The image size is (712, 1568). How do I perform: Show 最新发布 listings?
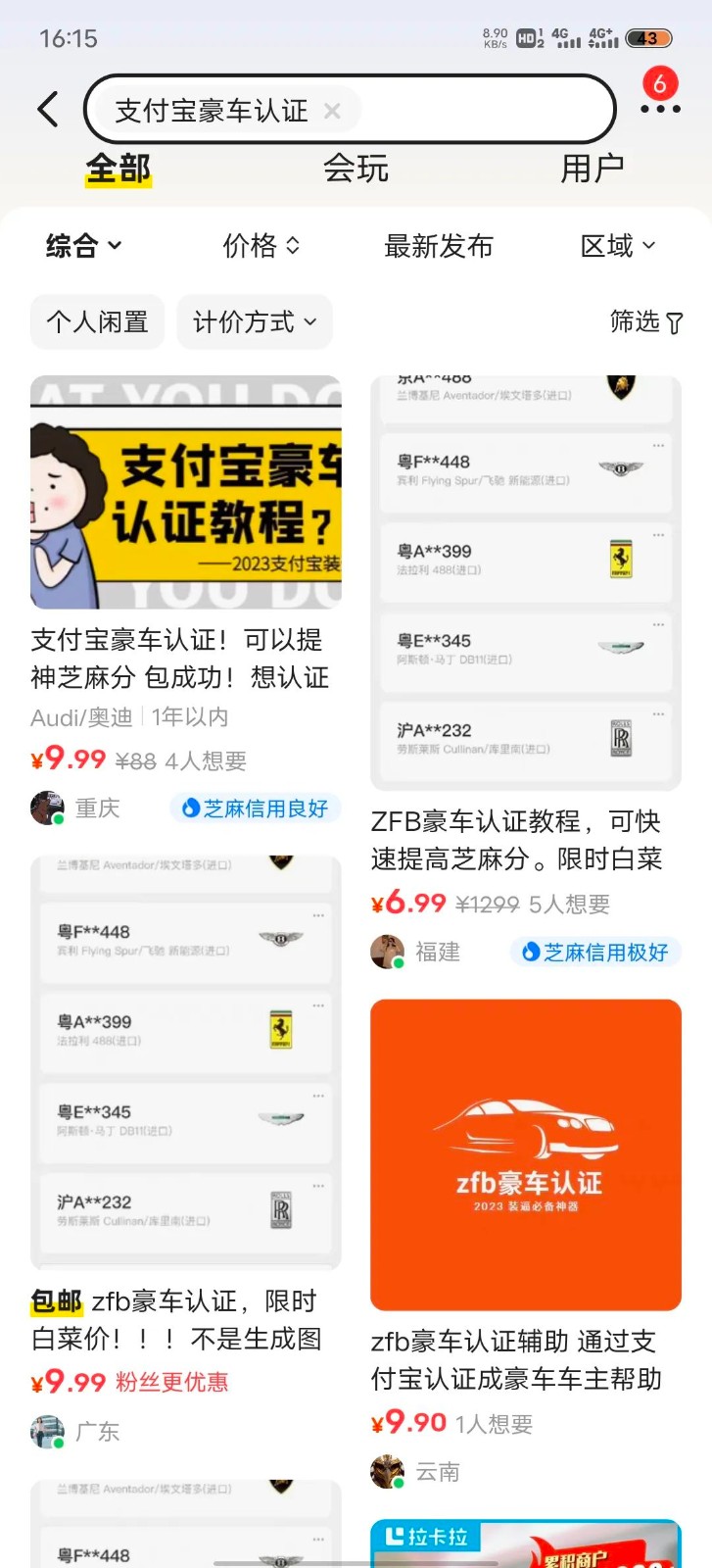(438, 246)
